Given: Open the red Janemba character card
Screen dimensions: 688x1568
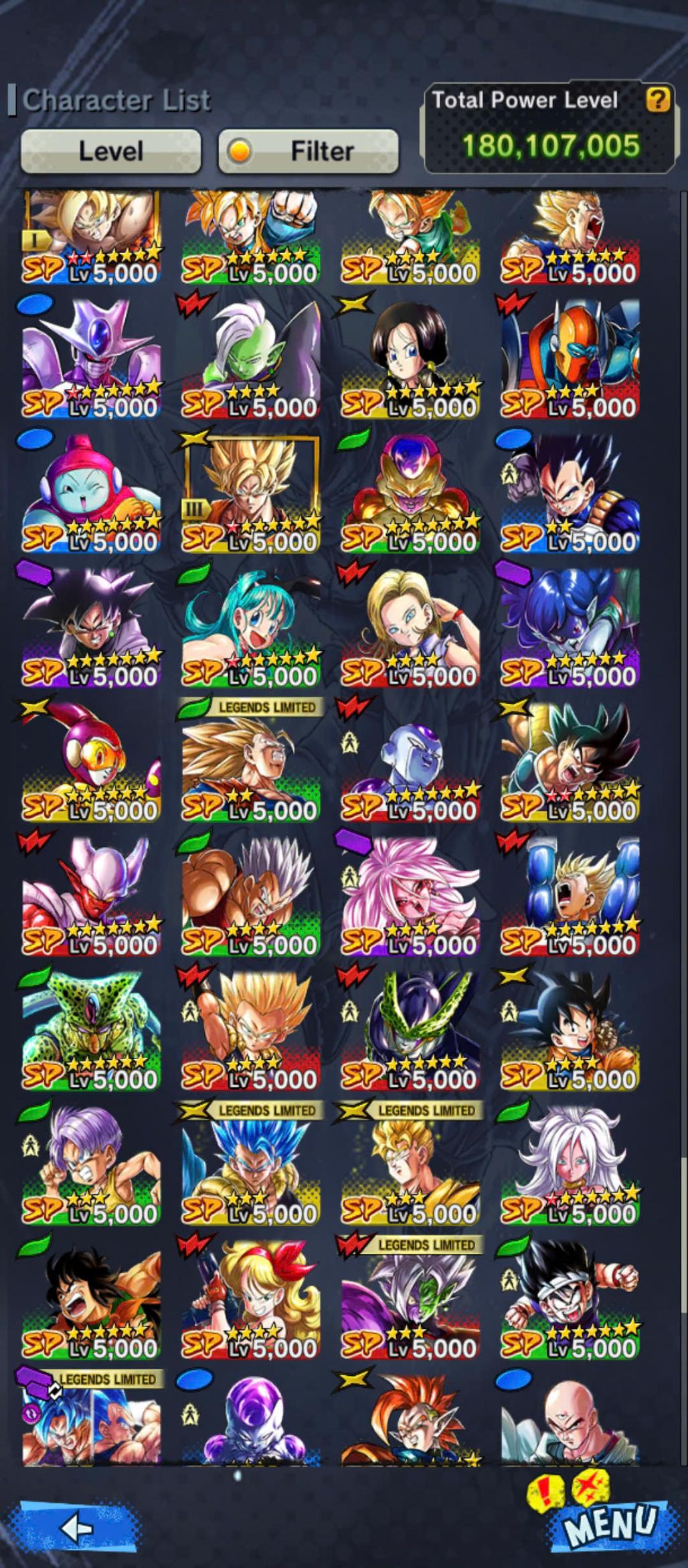Looking at the screenshot, I should click(x=91, y=896).
